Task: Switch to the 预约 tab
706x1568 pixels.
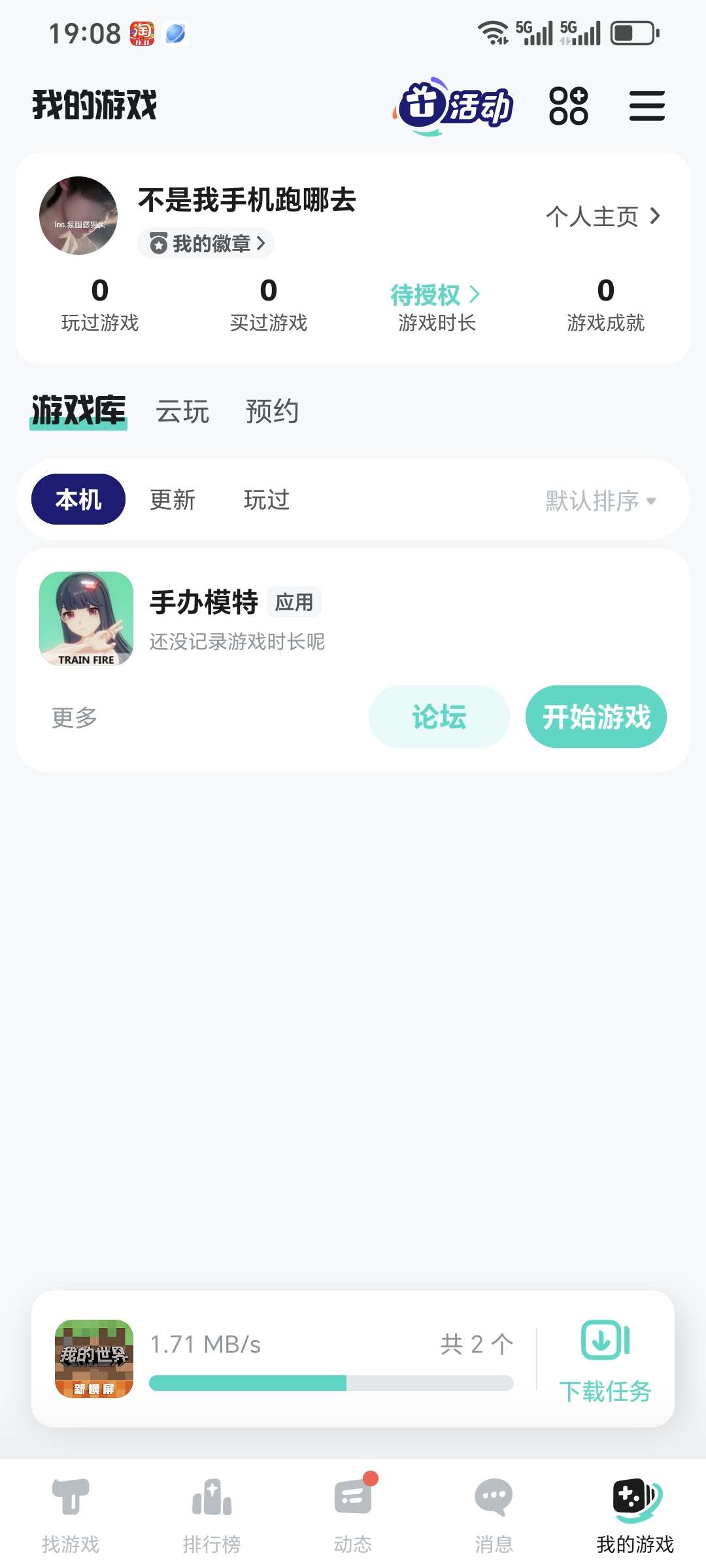Action: coord(272,412)
